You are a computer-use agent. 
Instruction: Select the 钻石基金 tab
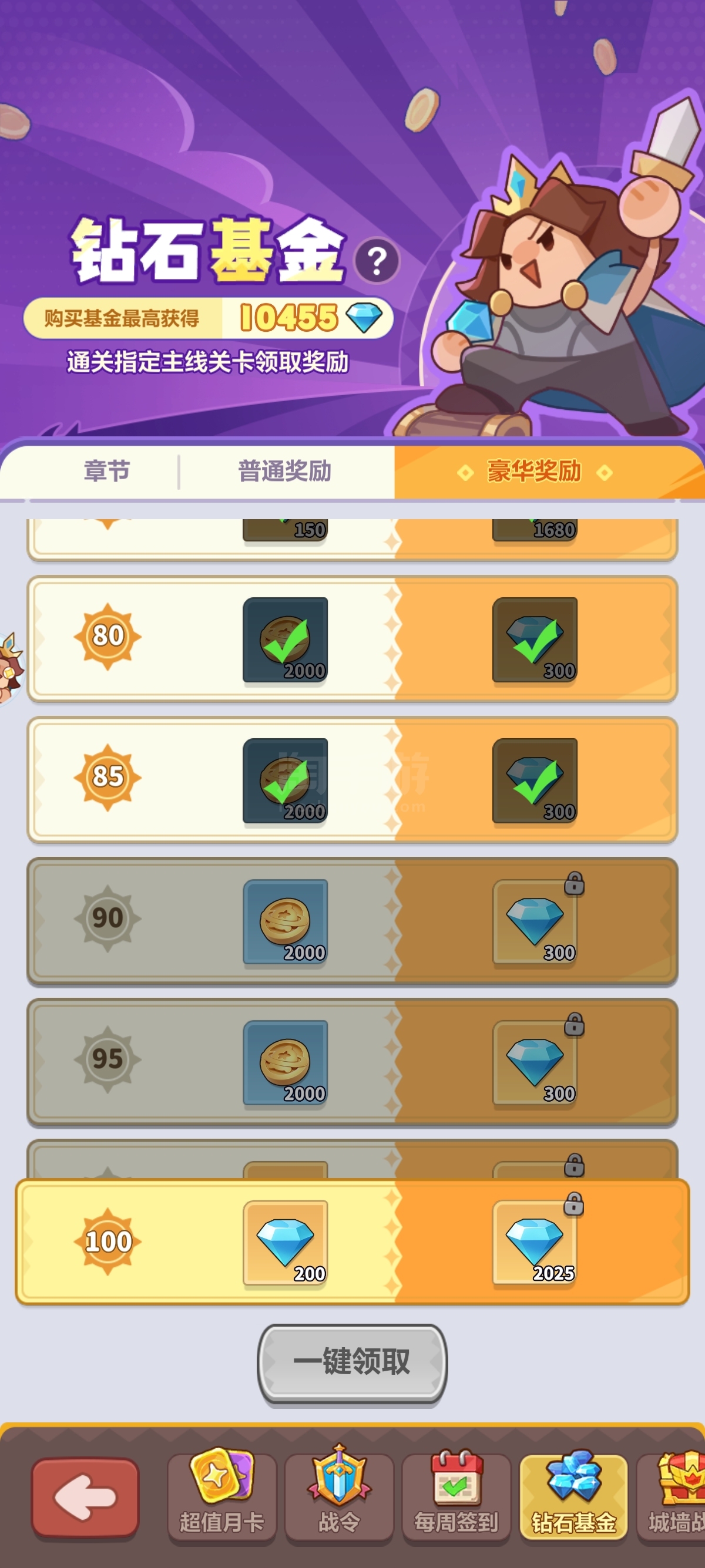click(x=573, y=1495)
